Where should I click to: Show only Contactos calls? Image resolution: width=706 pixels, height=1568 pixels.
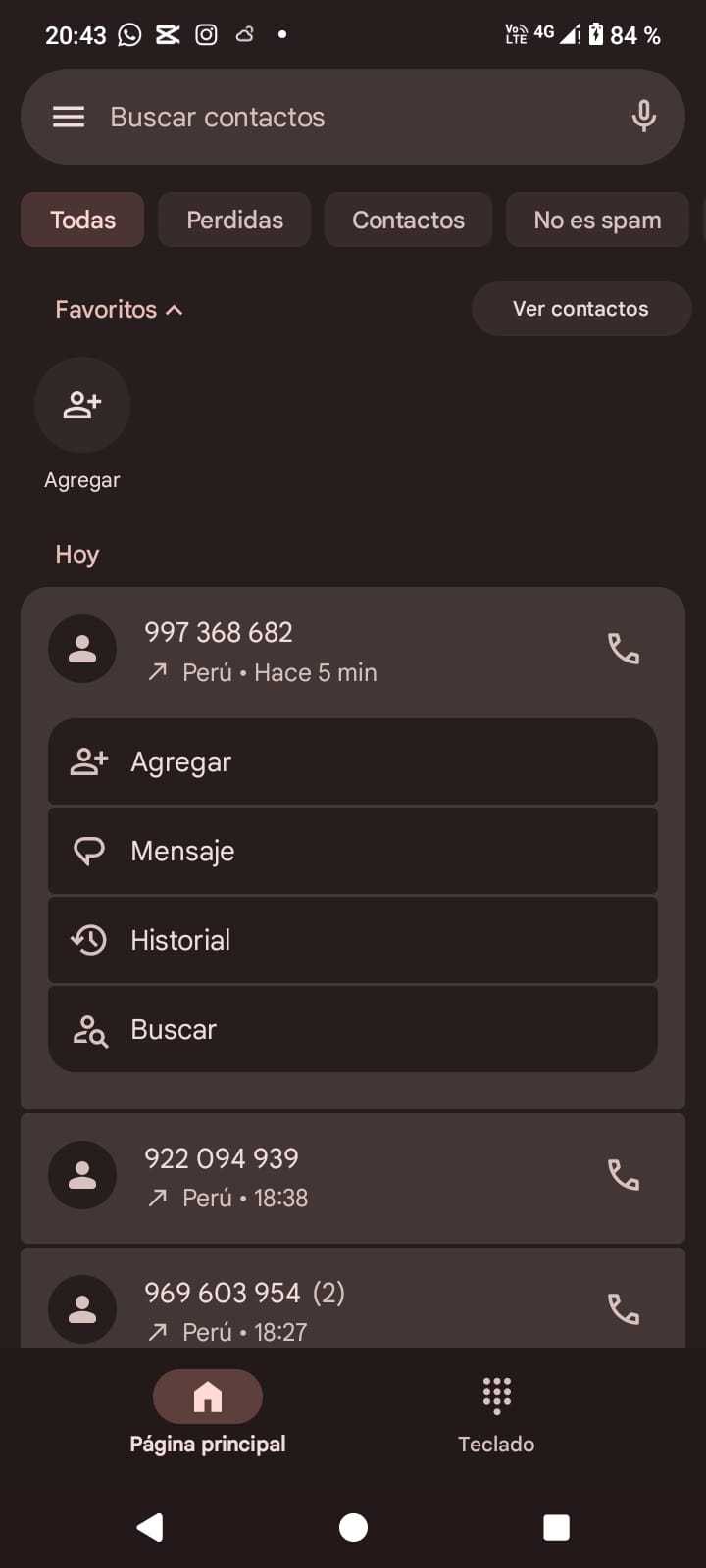408,220
